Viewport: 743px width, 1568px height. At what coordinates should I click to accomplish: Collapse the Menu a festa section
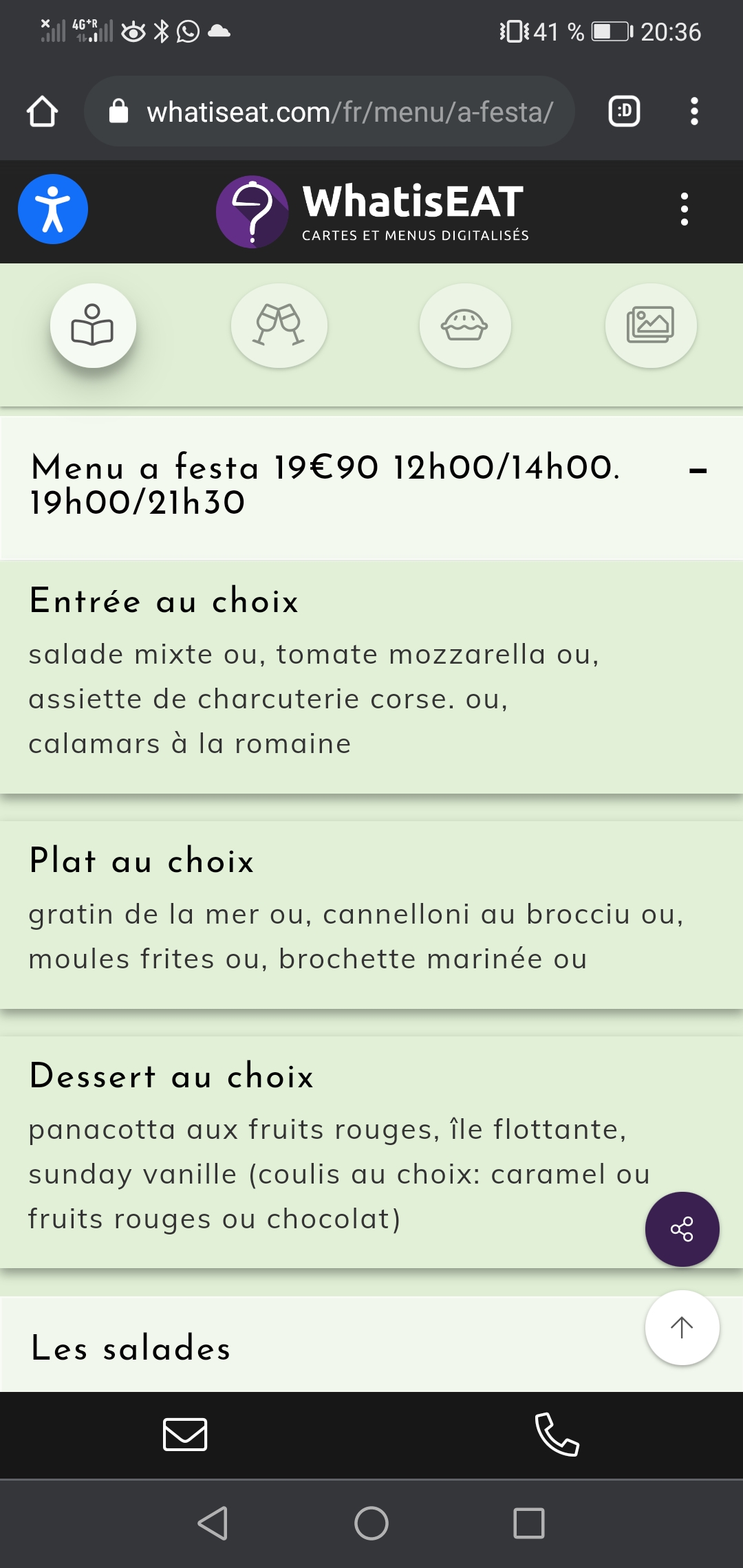pos(698,471)
